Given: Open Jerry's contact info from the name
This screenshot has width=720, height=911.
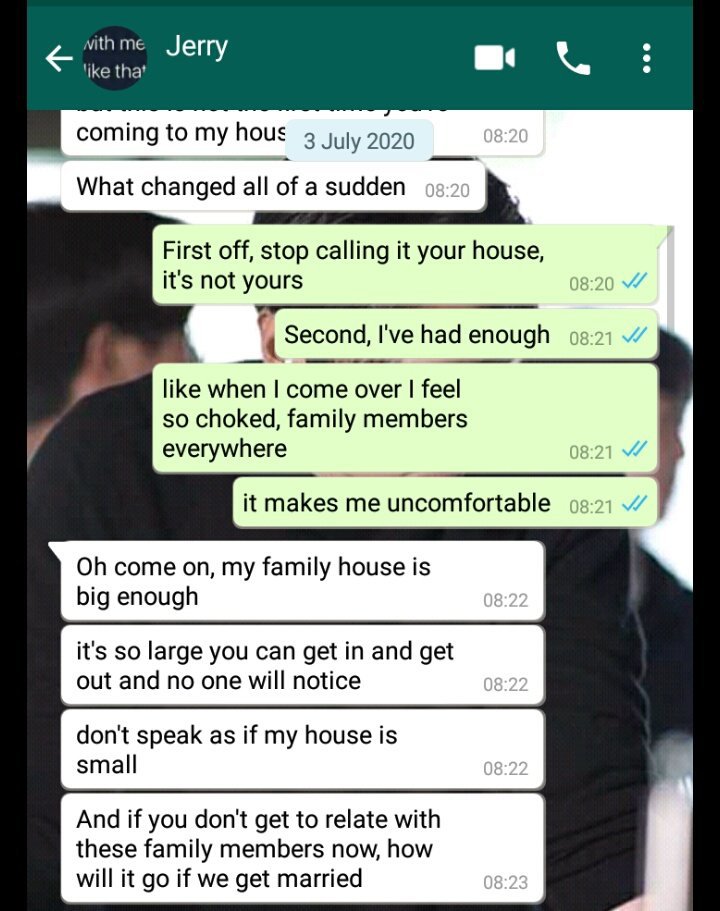Looking at the screenshot, I should point(197,47).
